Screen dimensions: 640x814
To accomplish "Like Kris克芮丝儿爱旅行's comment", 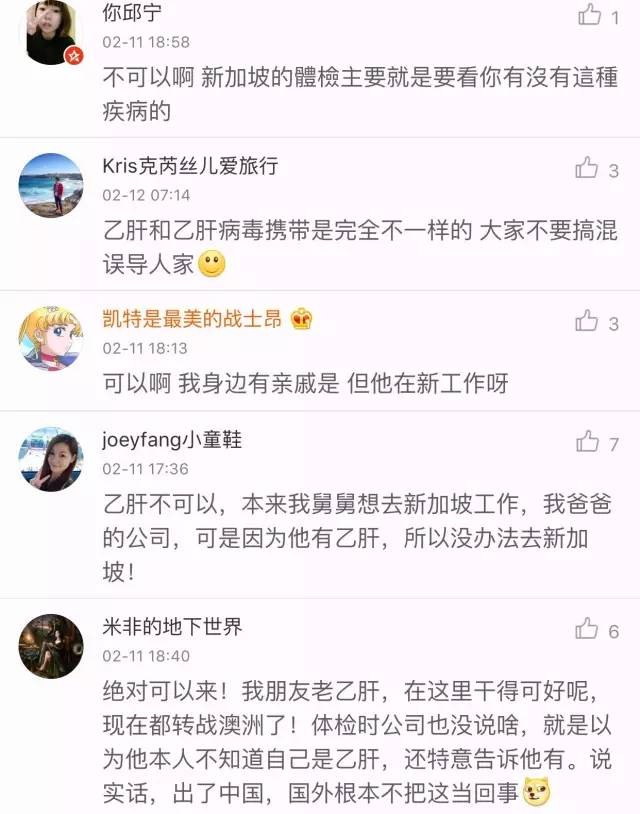I will (587, 169).
